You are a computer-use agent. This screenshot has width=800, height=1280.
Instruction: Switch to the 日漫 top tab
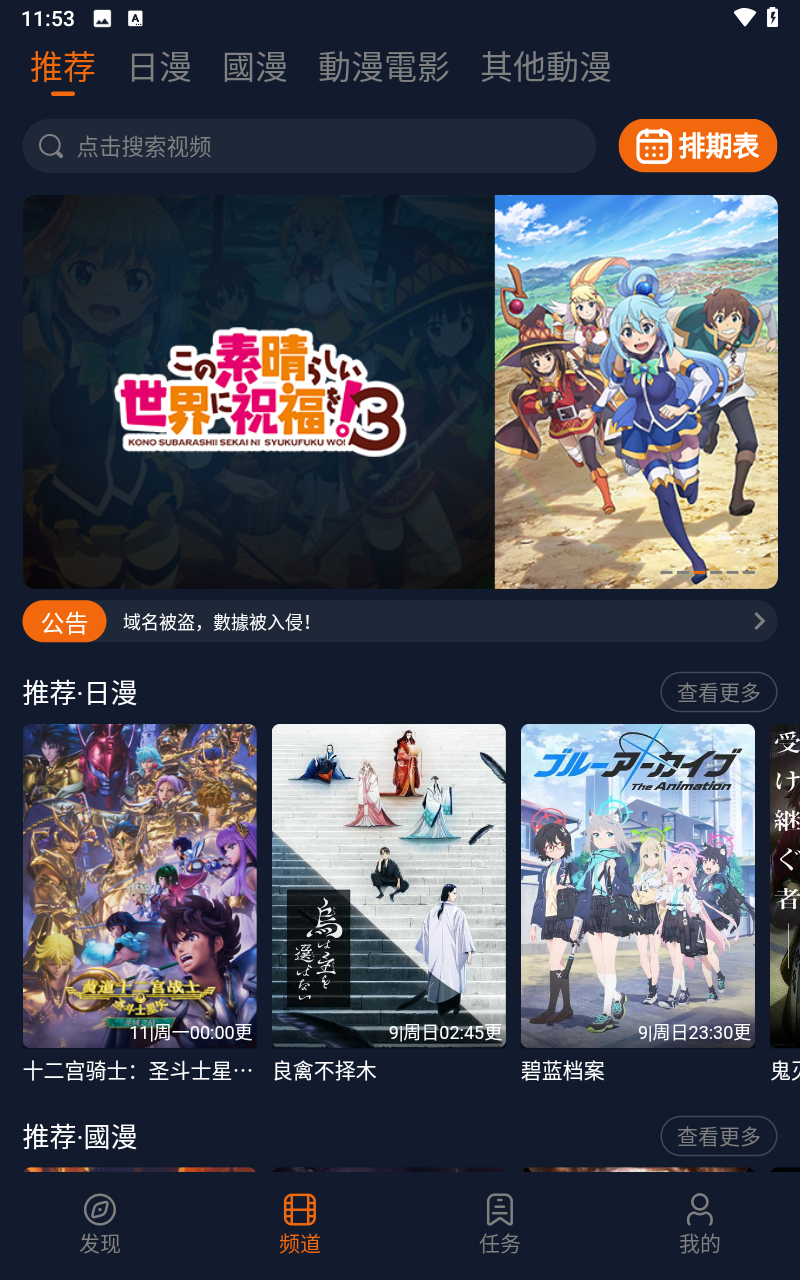[160, 67]
